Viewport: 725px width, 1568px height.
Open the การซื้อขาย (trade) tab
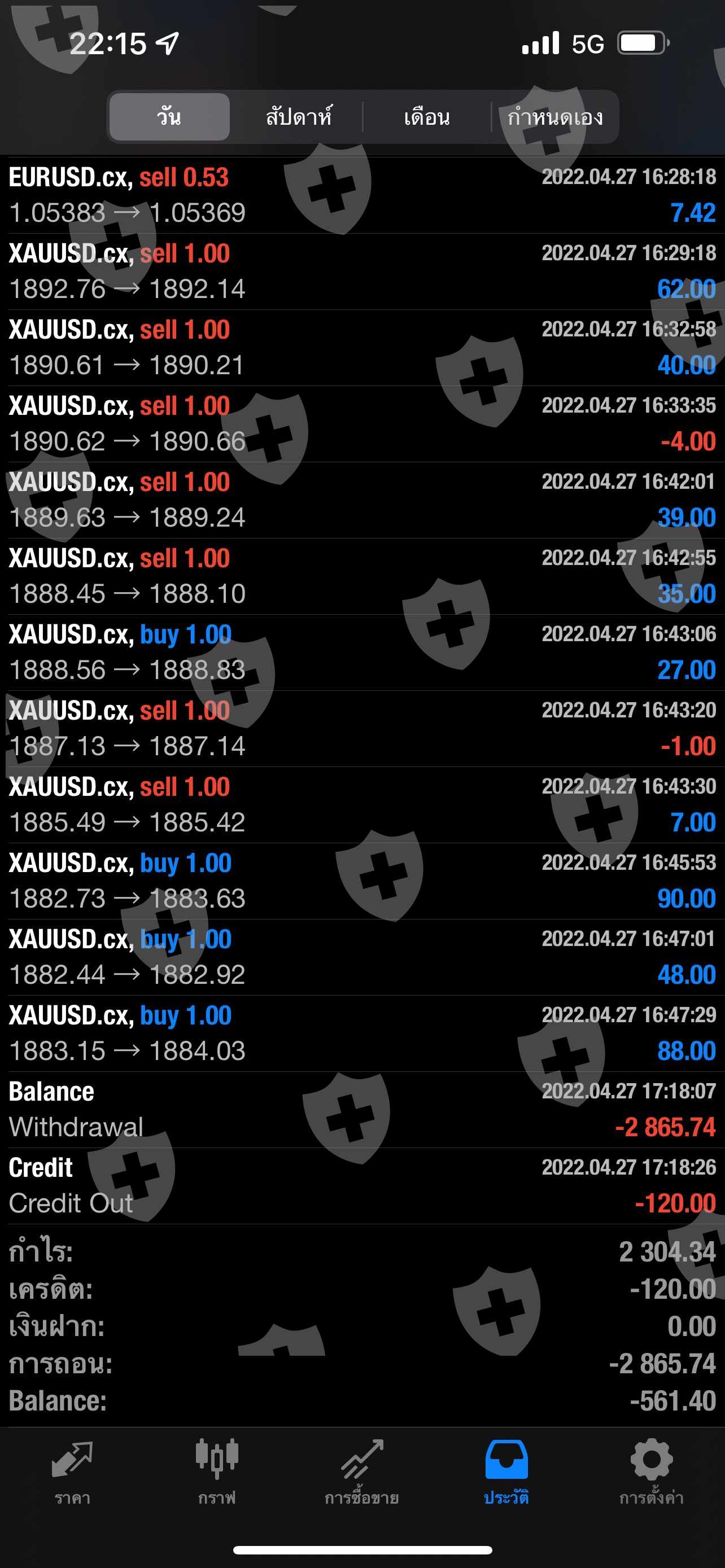(361, 1469)
